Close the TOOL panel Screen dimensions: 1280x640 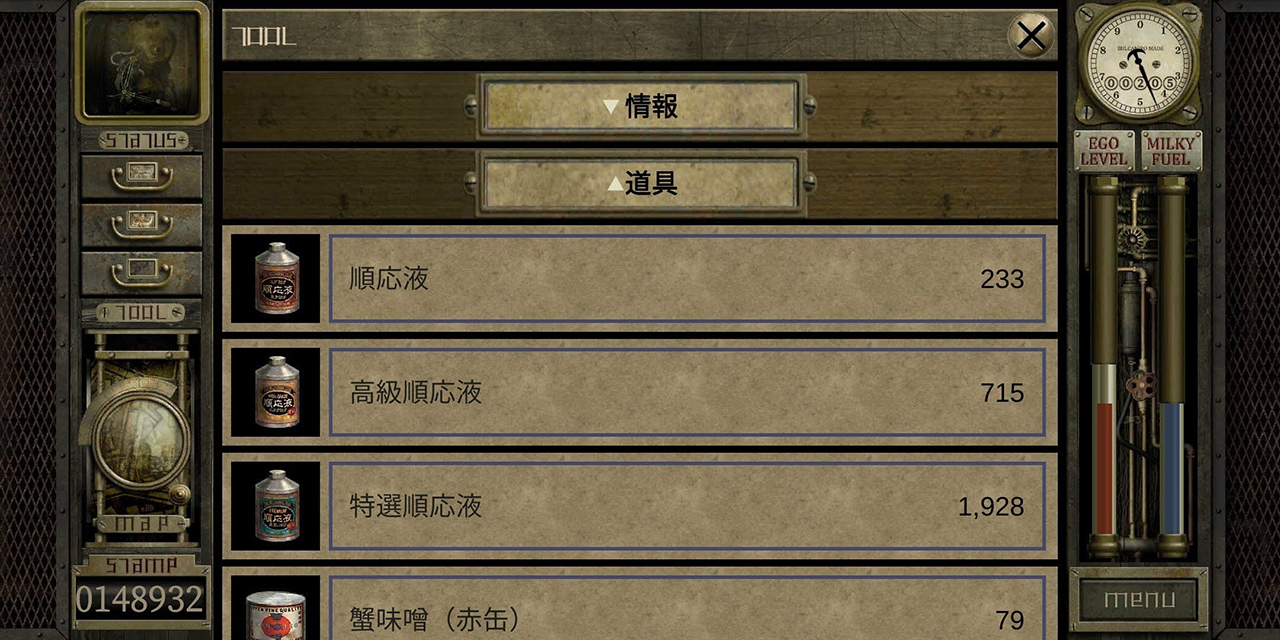tap(1031, 37)
